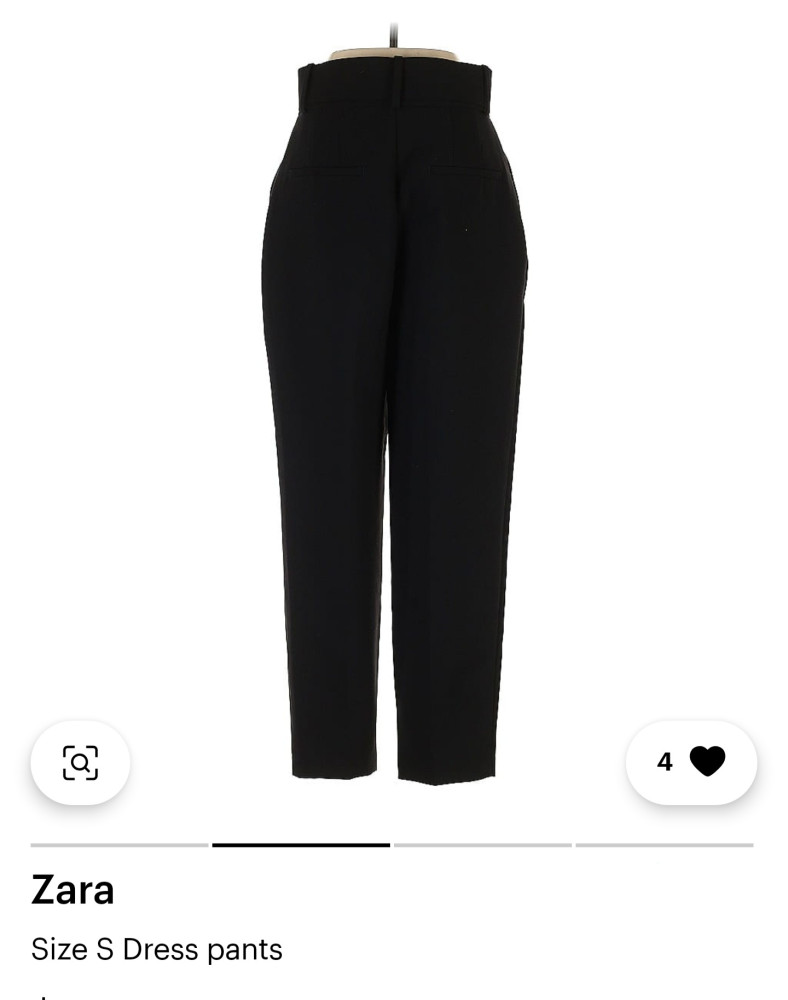This screenshot has width=788, height=1000.
Task: Jump to the first photo indicator
Action: point(119,845)
